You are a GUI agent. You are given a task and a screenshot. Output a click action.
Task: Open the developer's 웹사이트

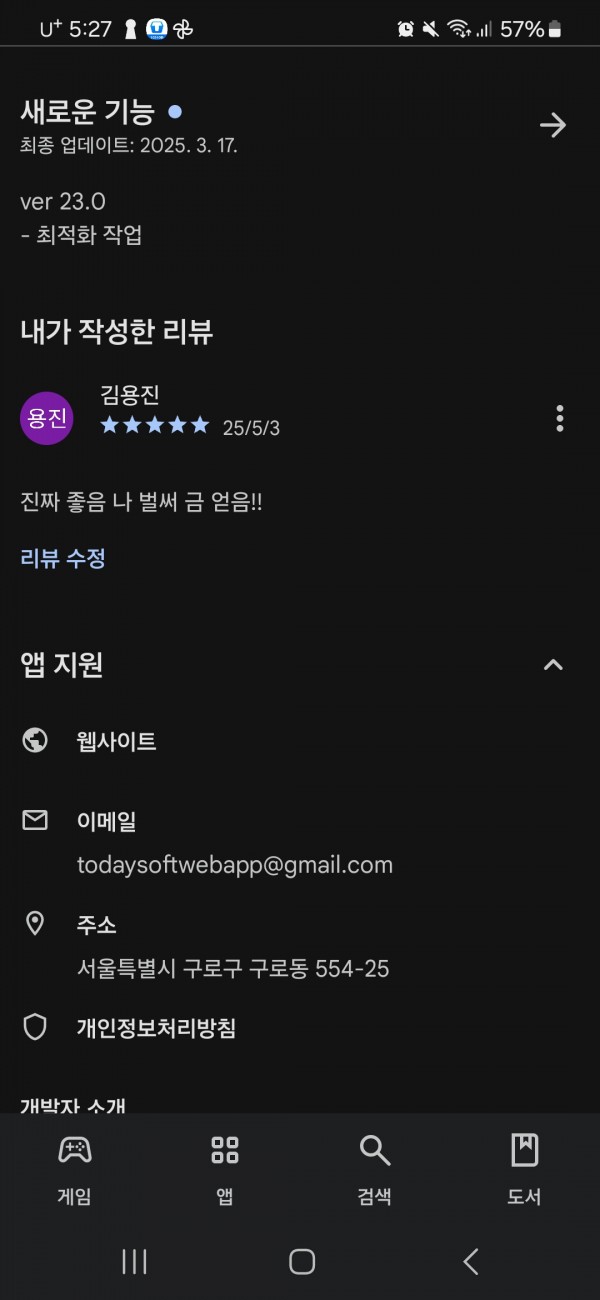click(x=300, y=741)
